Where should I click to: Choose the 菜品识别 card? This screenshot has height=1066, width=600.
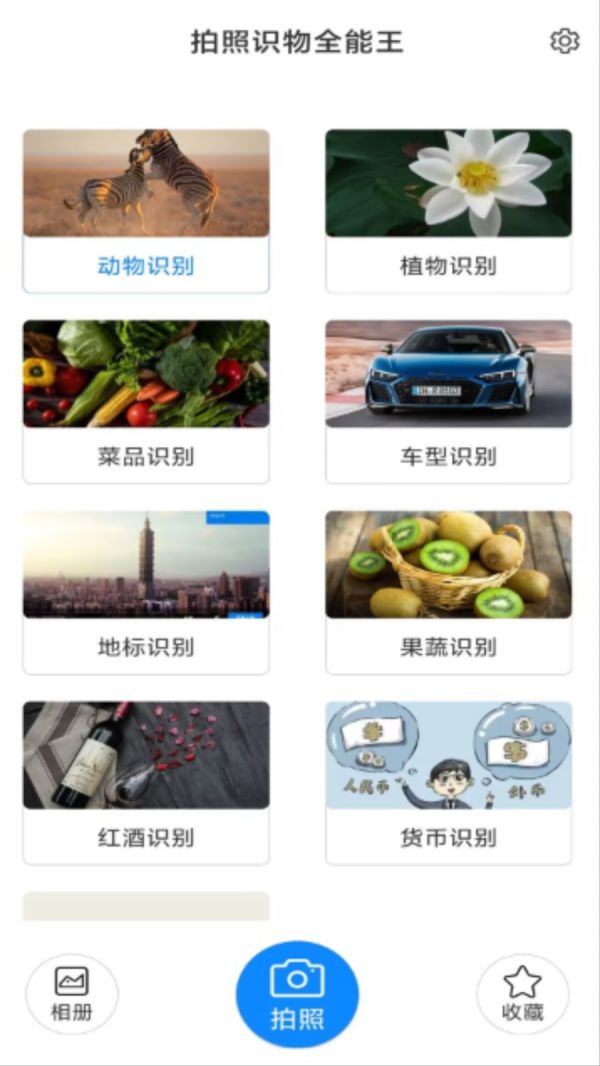(x=146, y=401)
